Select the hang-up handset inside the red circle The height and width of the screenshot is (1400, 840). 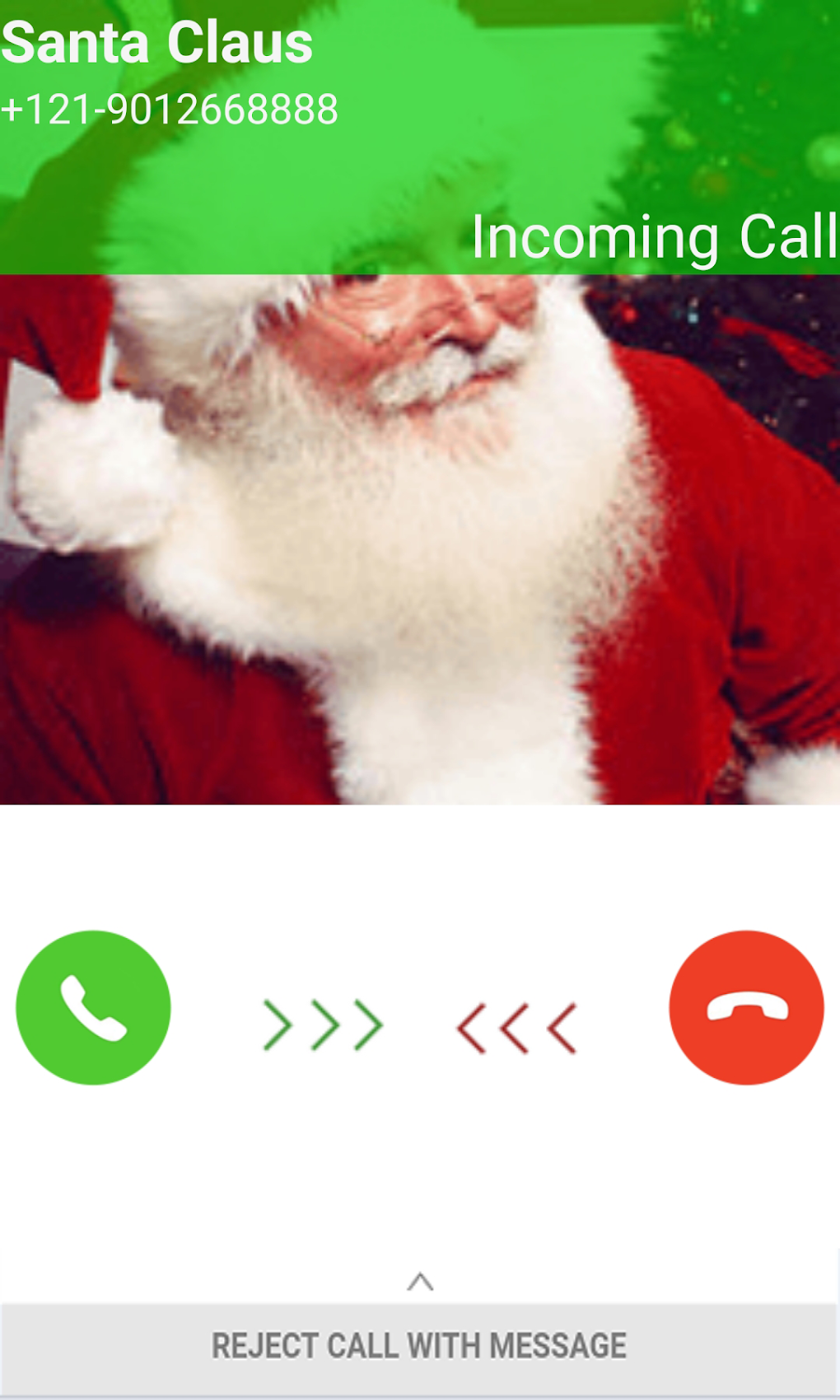point(746,1007)
